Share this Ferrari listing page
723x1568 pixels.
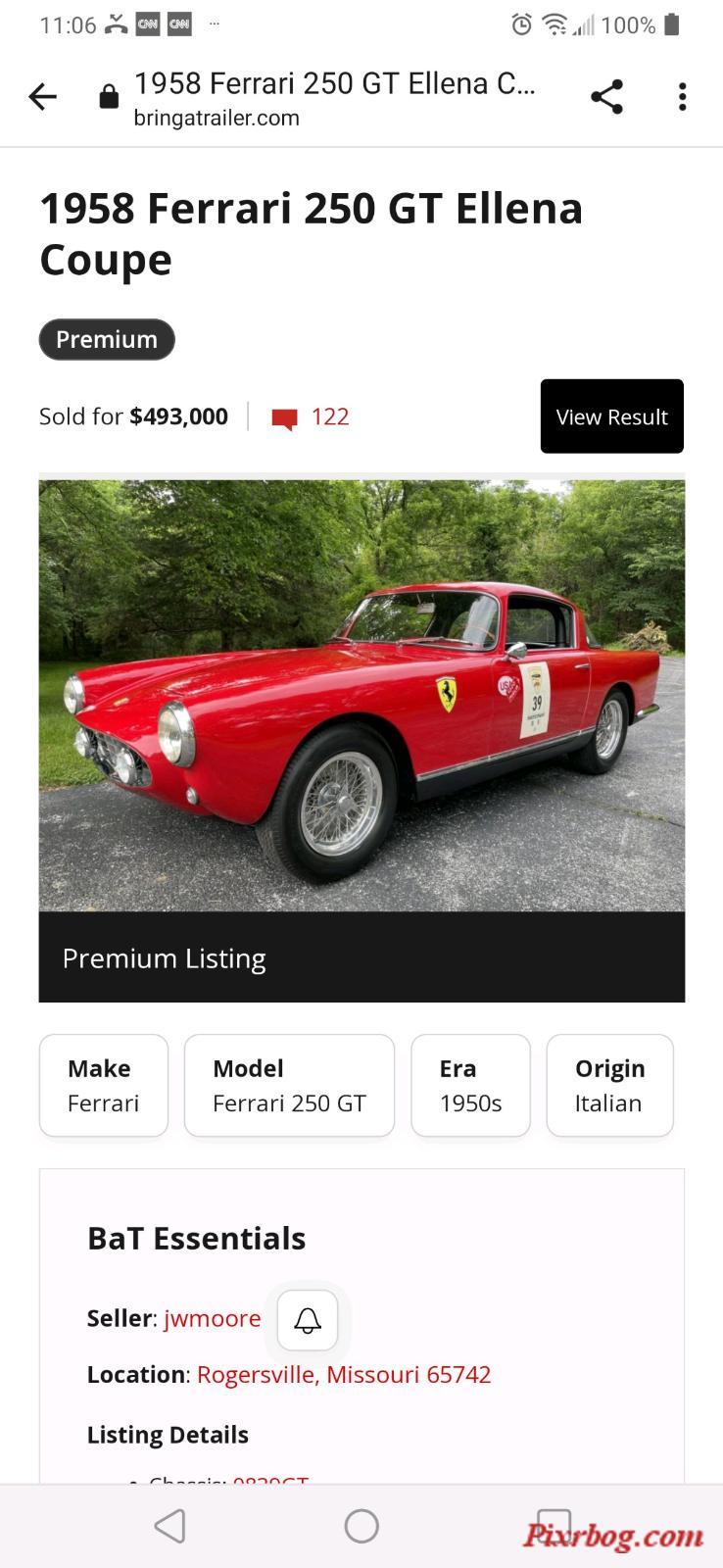coord(606,96)
